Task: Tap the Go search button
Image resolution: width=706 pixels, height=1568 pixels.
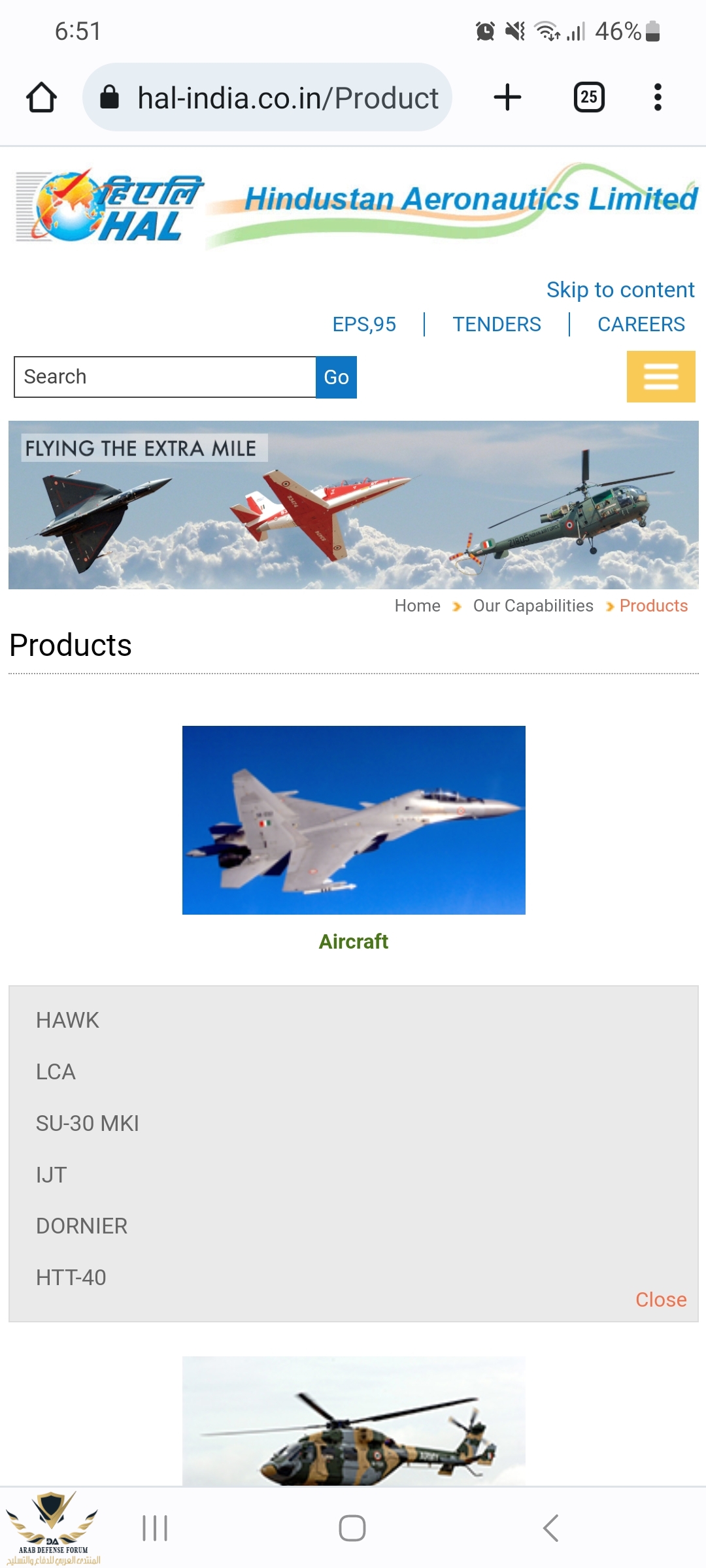Action: [336, 377]
